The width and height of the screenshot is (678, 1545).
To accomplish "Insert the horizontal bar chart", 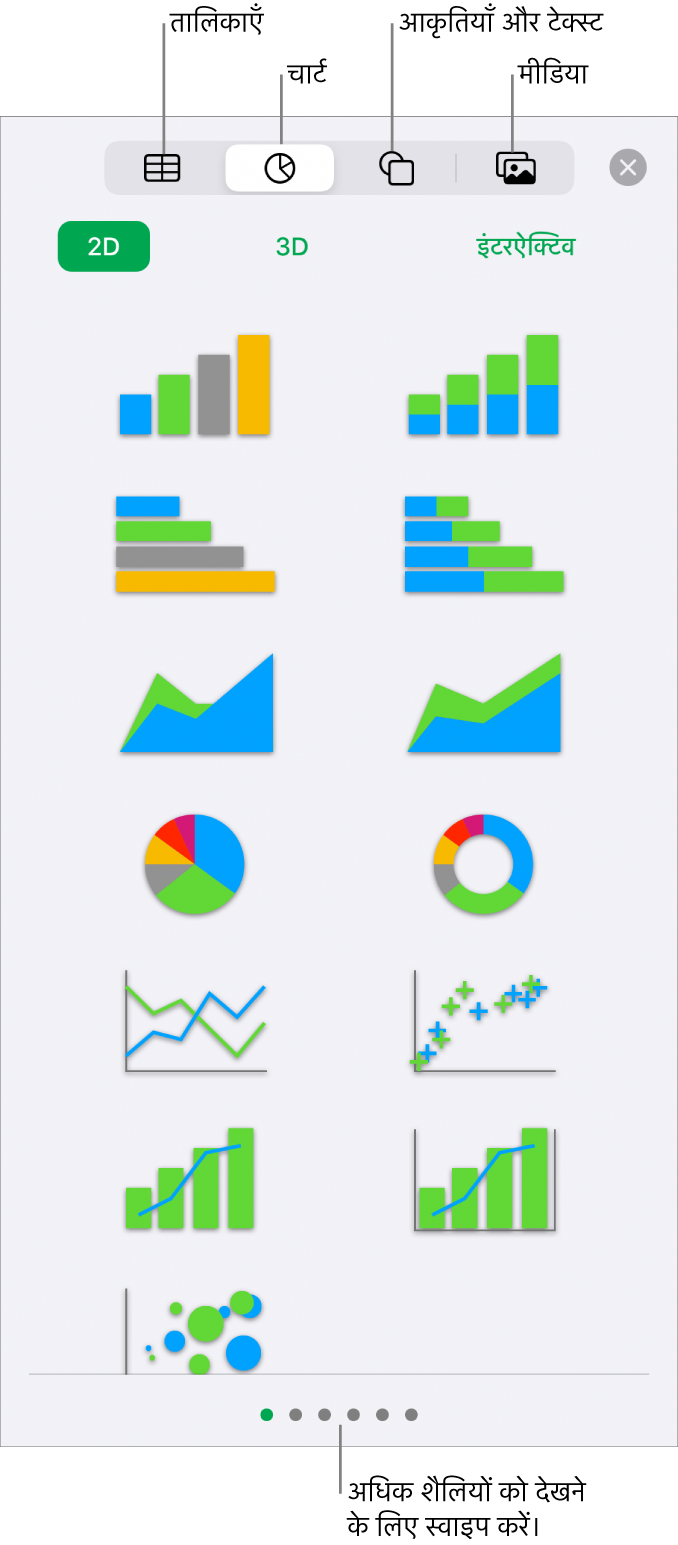I will [195, 544].
